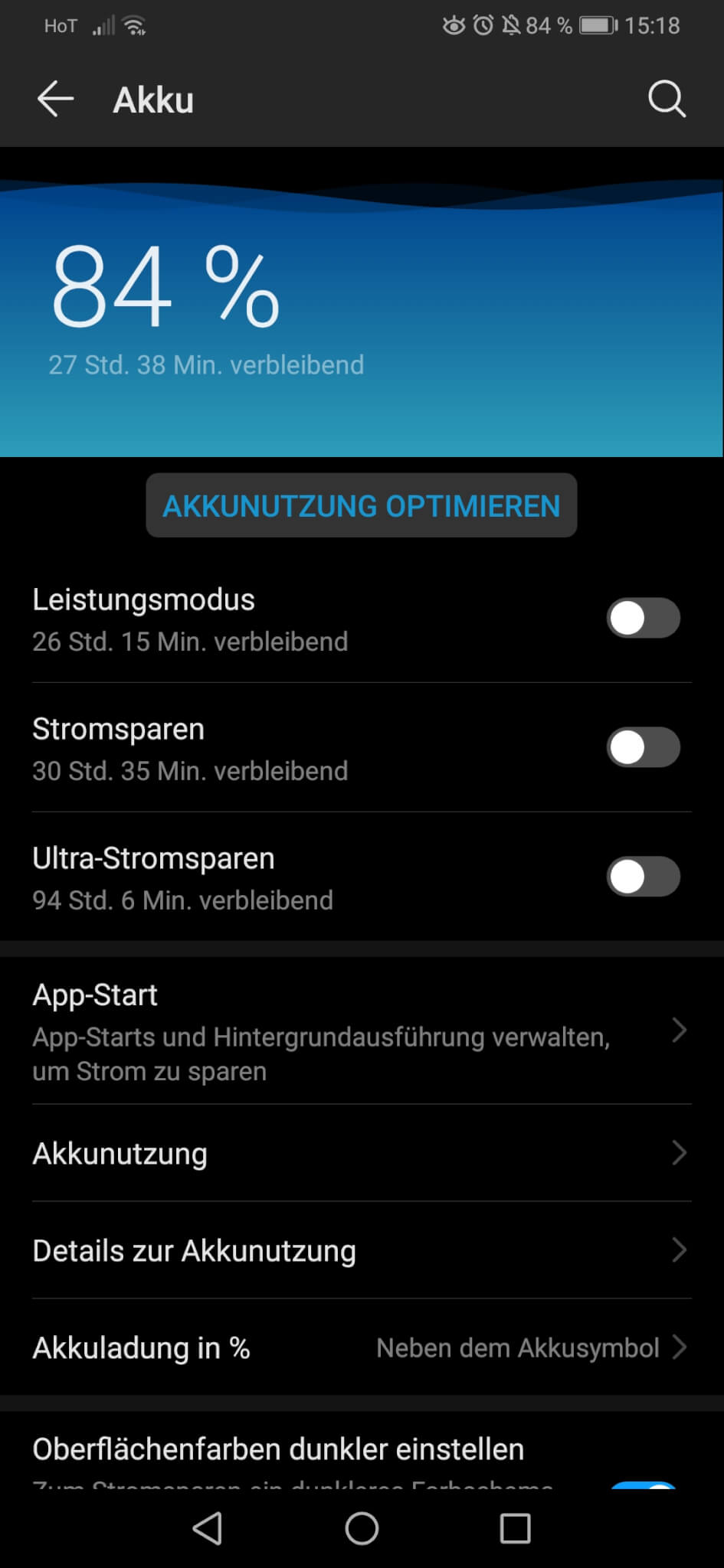Viewport: 724px width, 1568px height.
Task: Open recent apps from navigation bar
Action: 515,1529
